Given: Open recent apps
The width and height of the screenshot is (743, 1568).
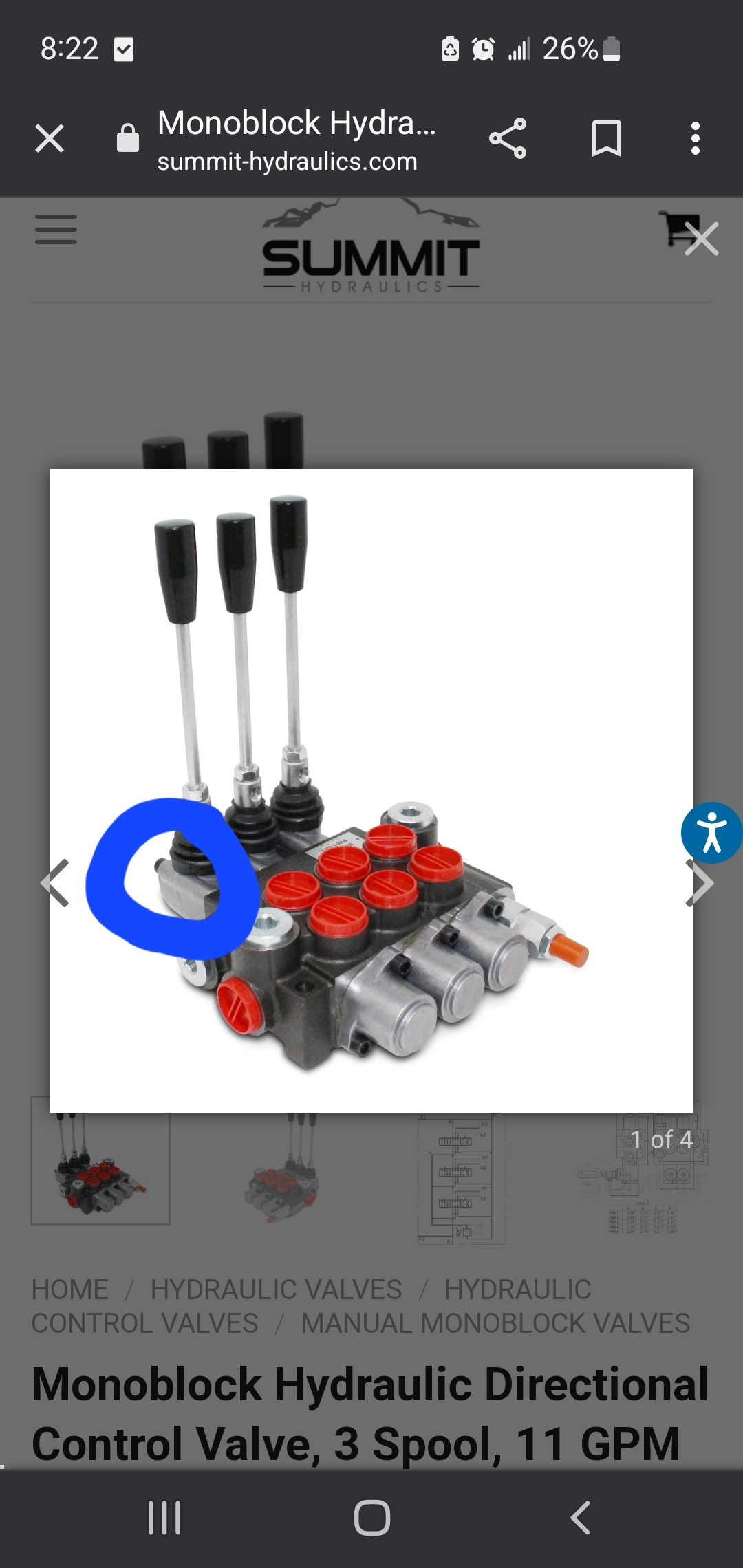Looking at the screenshot, I should (x=164, y=1517).
